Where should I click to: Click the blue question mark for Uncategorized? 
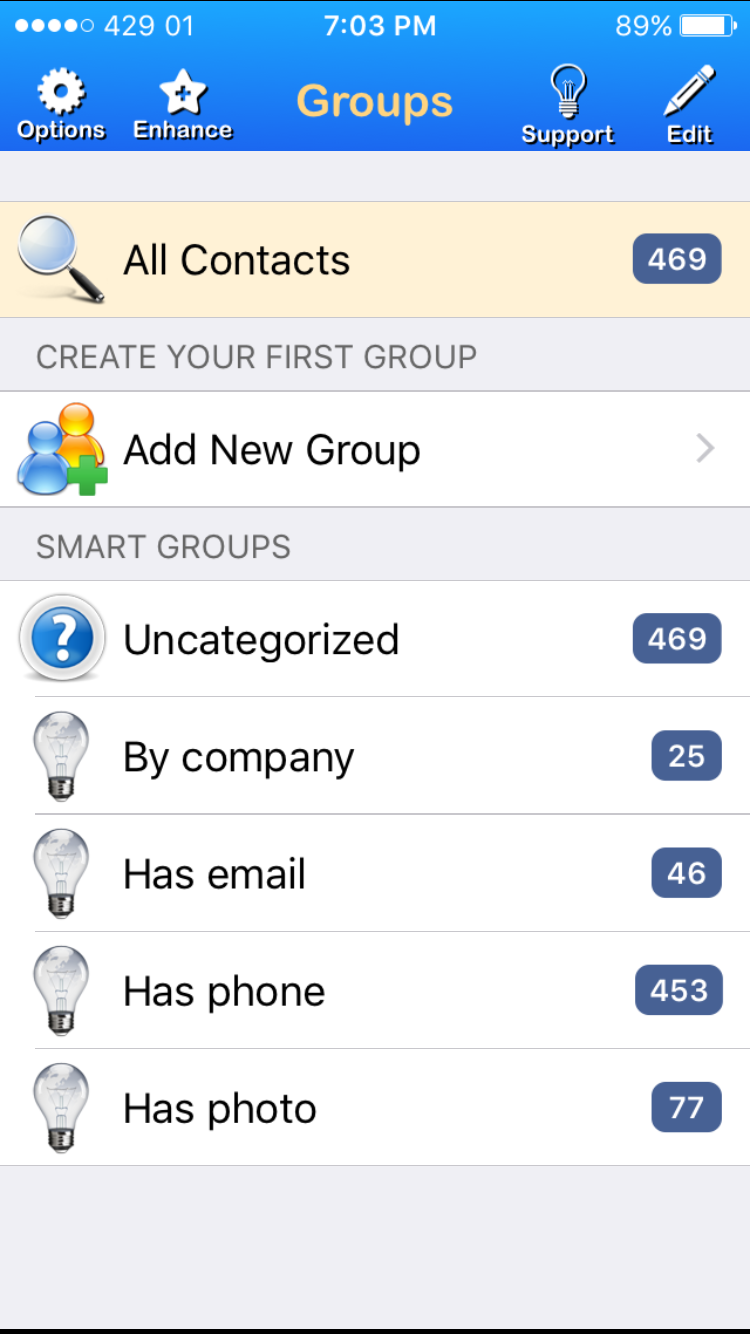point(62,639)
